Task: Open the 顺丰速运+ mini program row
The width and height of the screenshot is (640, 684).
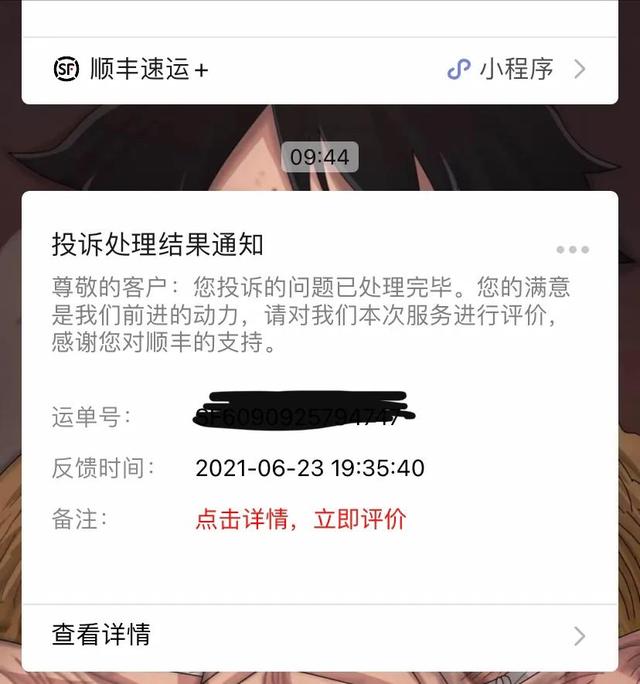Action: pos(319,69)
